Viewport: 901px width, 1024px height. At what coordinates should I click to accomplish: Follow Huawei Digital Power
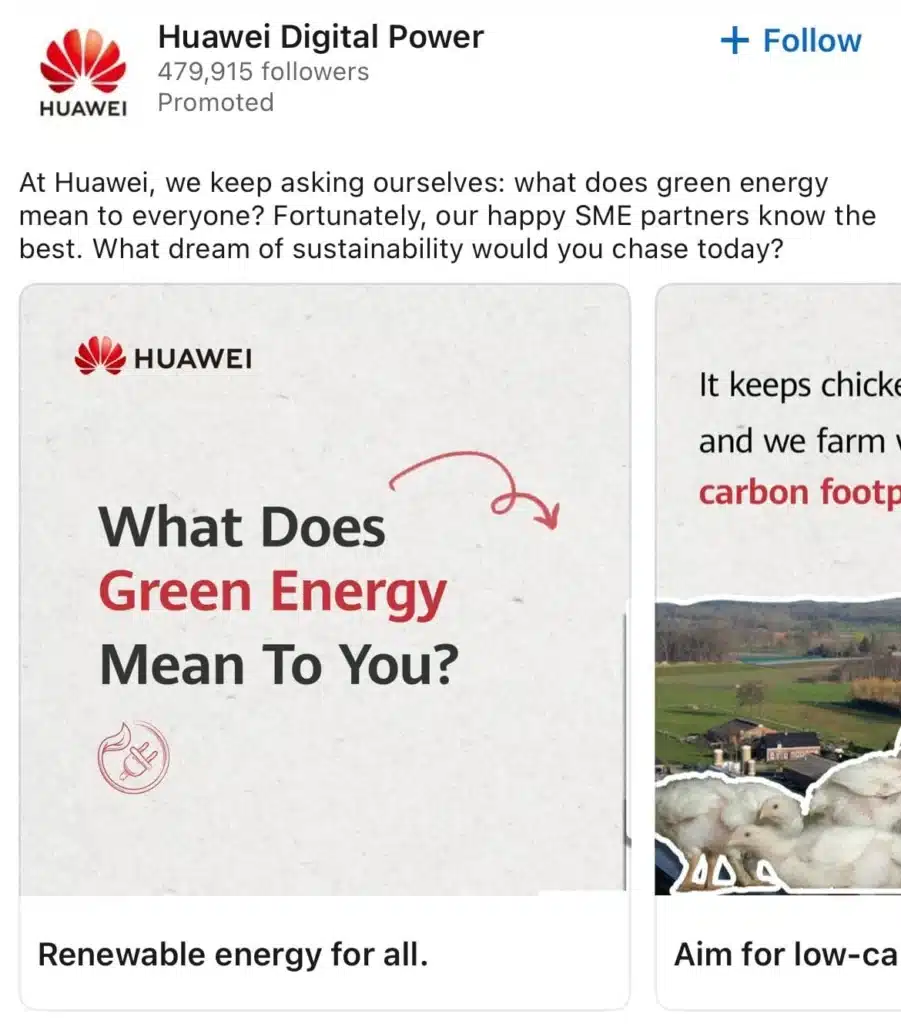(790, 41)
